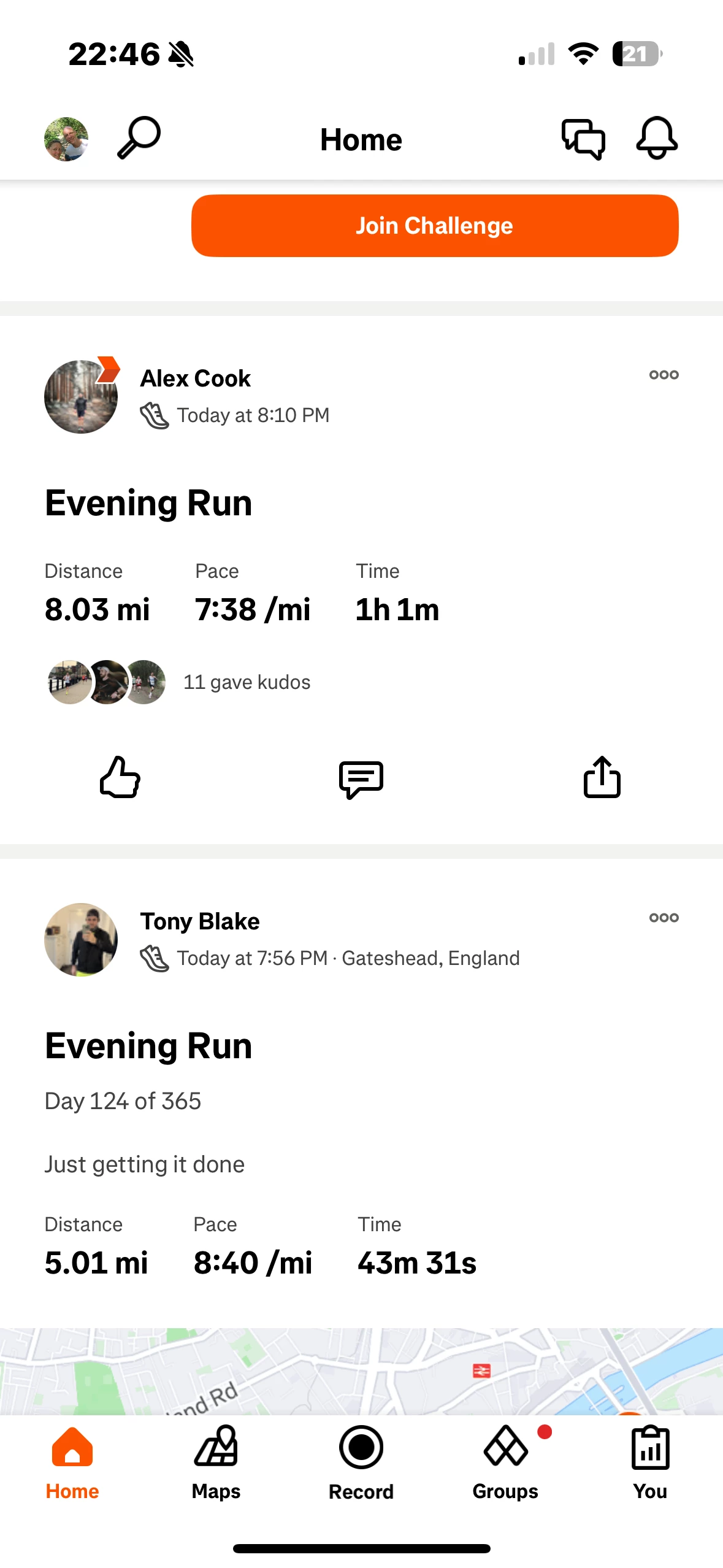This screenshot has height=1568, width=723.
Task: Comment on Alex Cook's Evening Run
Action: pos(361,779)
